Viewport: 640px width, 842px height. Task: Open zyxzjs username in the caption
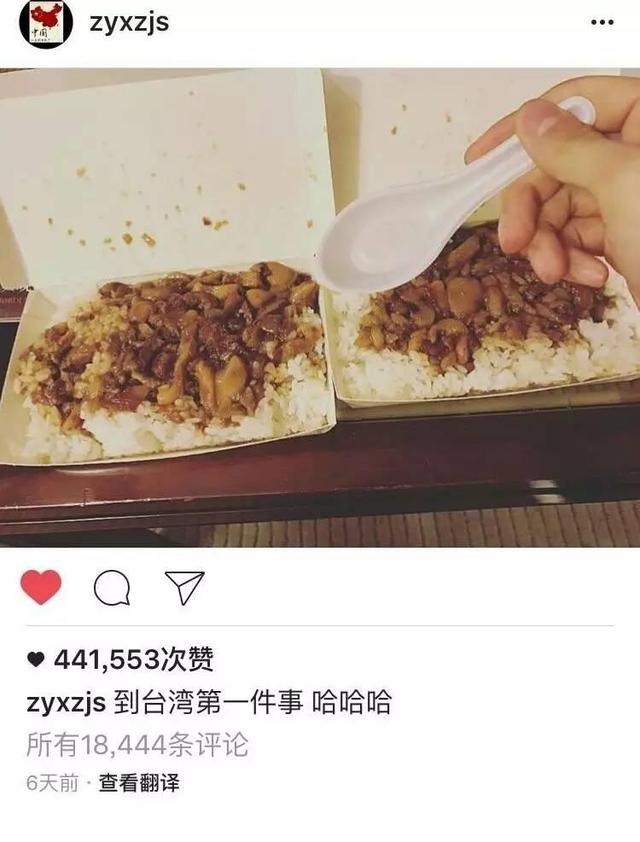[66, 703]
